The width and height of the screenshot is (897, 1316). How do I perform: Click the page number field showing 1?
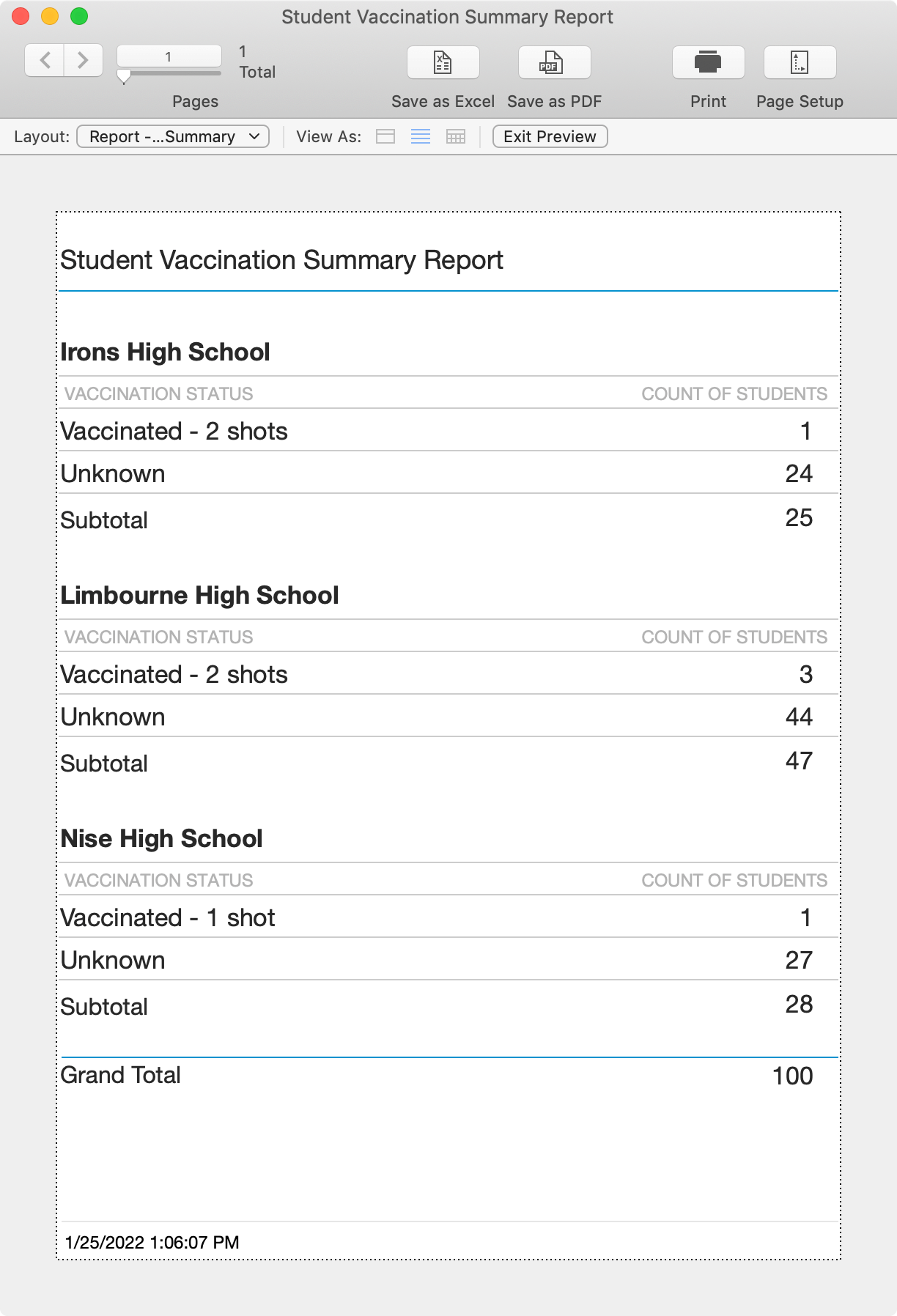(168, 54)
